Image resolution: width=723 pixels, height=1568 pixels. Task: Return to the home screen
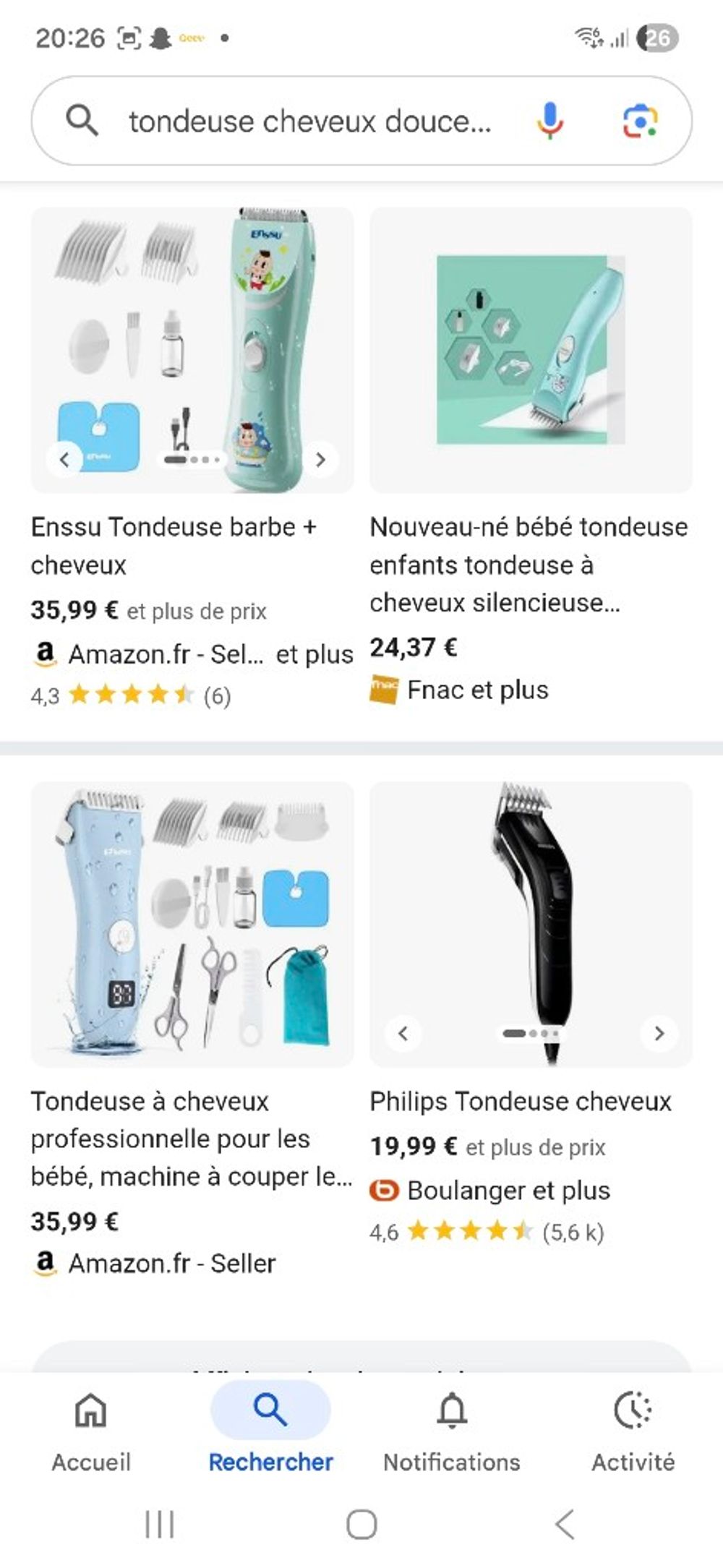click(x=361, y=1525)
